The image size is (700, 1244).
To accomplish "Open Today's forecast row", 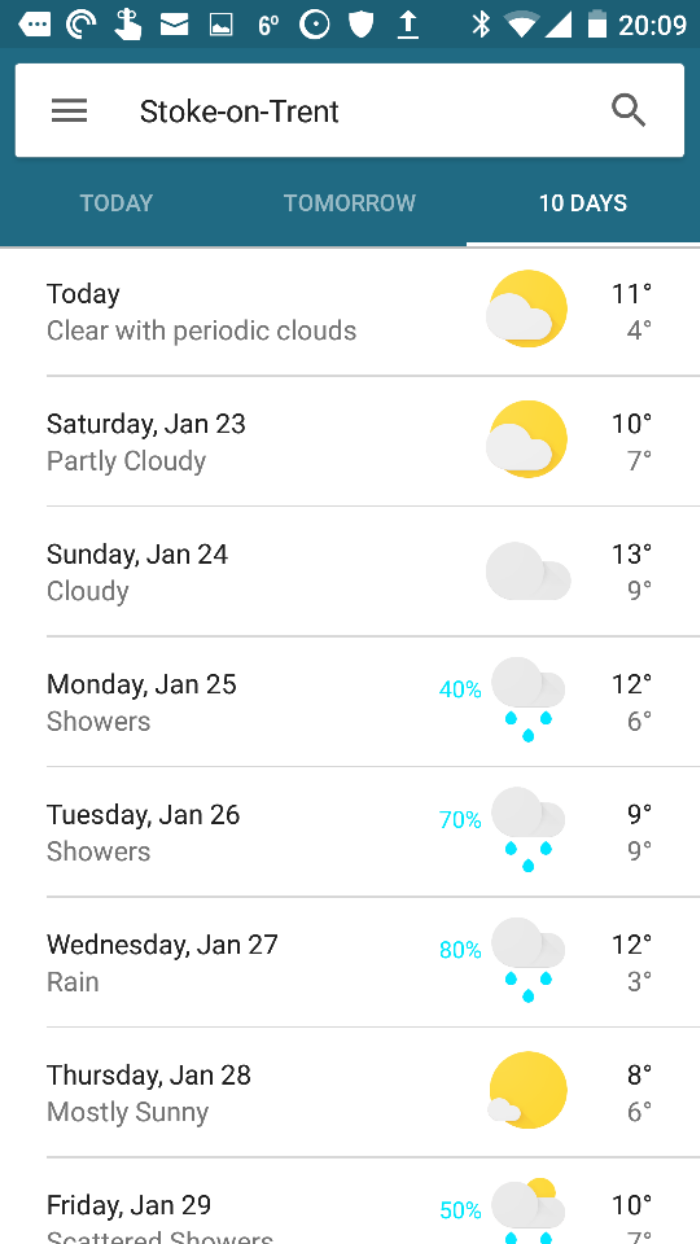I will point(350,312).
